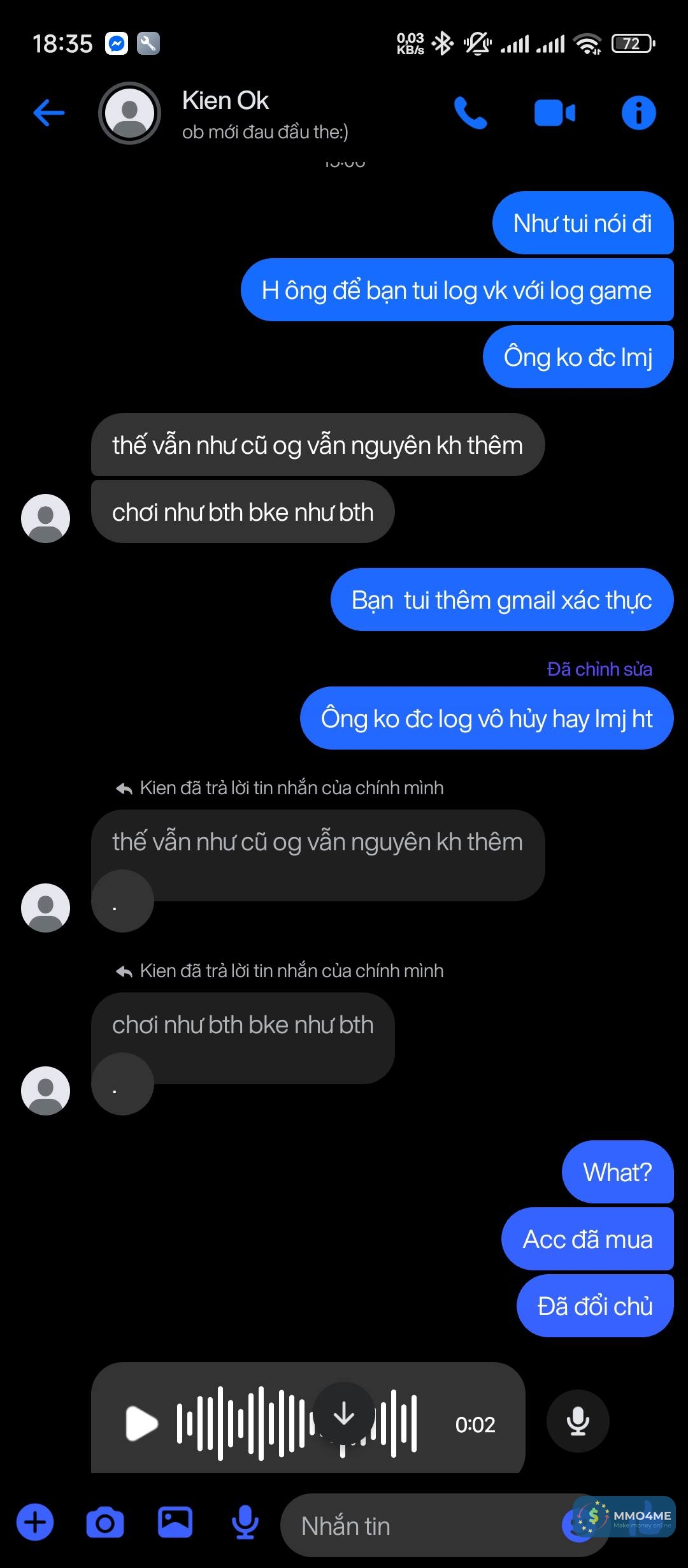Open the plus menu for more actions

coord(36,1523)
